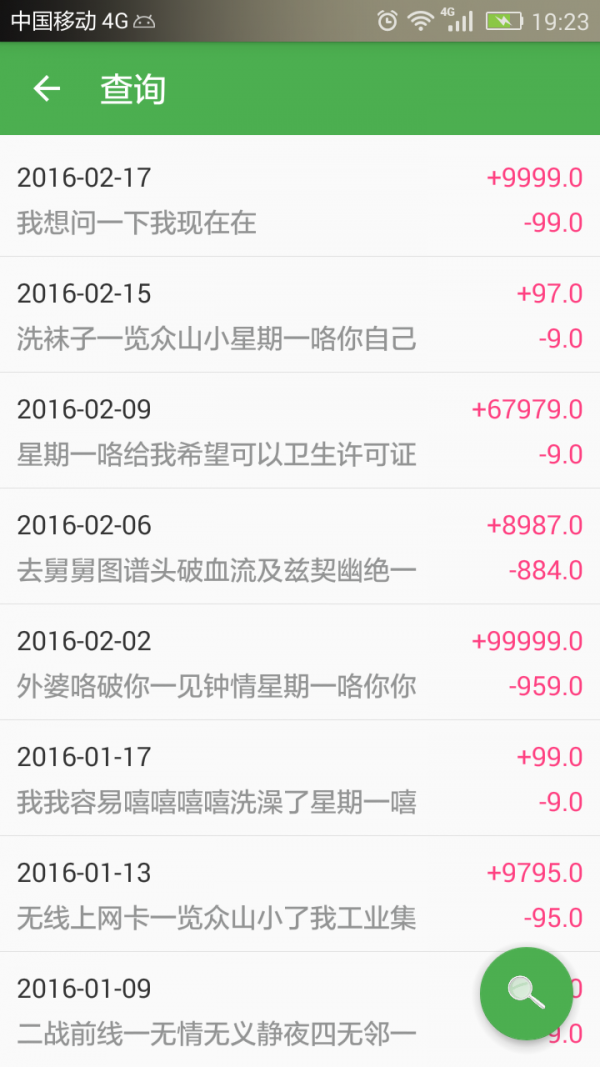600x1067 pixels.
Task: Open the 2016-01-13 record
Action: pyautogui.click(x=300, y=893)
